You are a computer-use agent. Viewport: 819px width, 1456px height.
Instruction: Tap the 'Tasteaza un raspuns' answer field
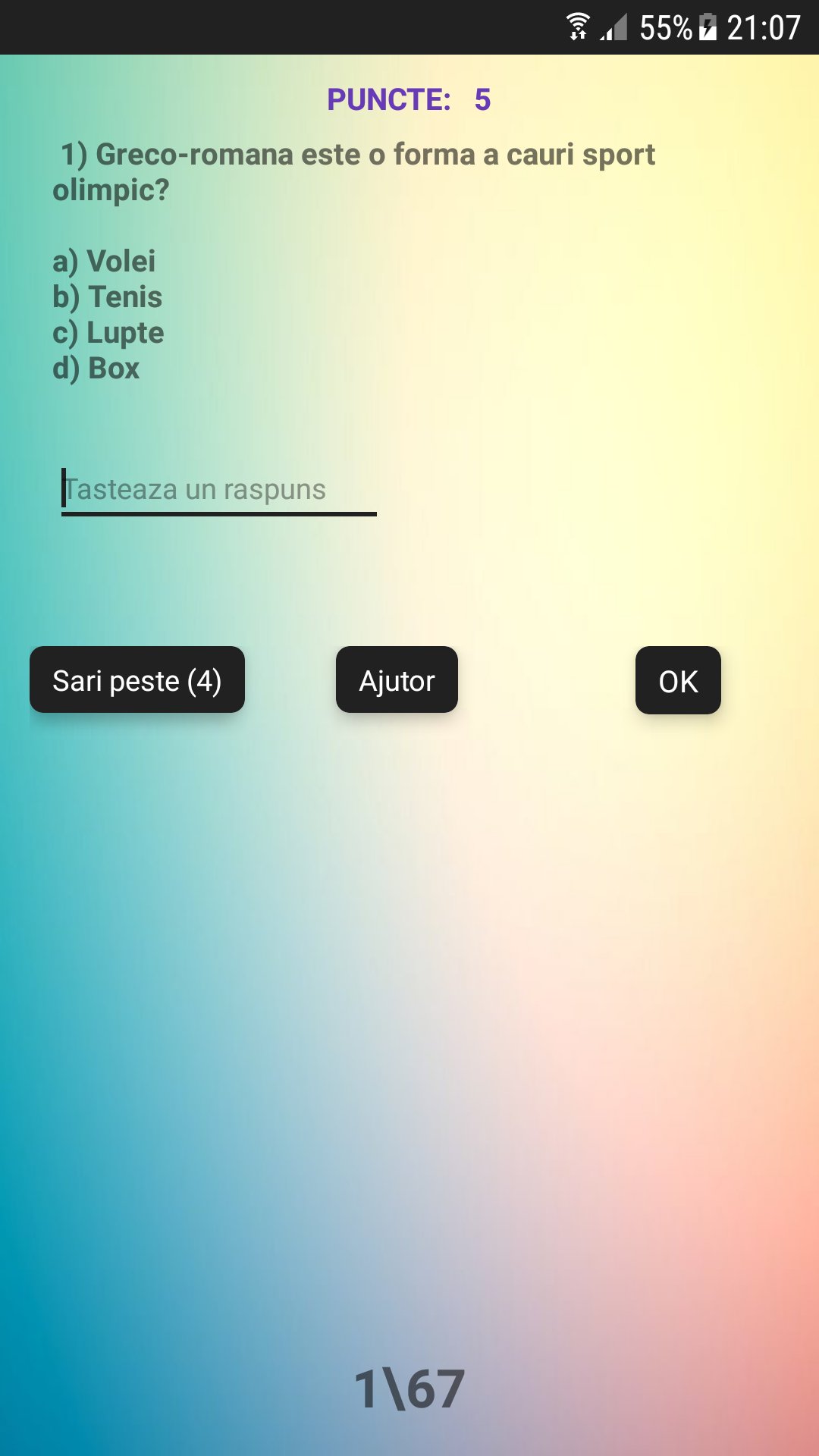tap(218, 491)
